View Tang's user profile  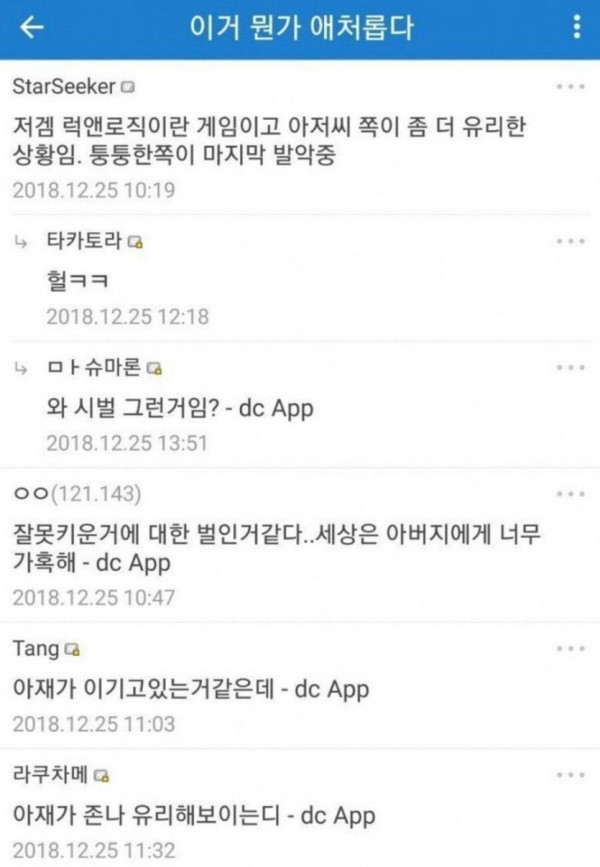pyautogui.click(x=36, y=649)
